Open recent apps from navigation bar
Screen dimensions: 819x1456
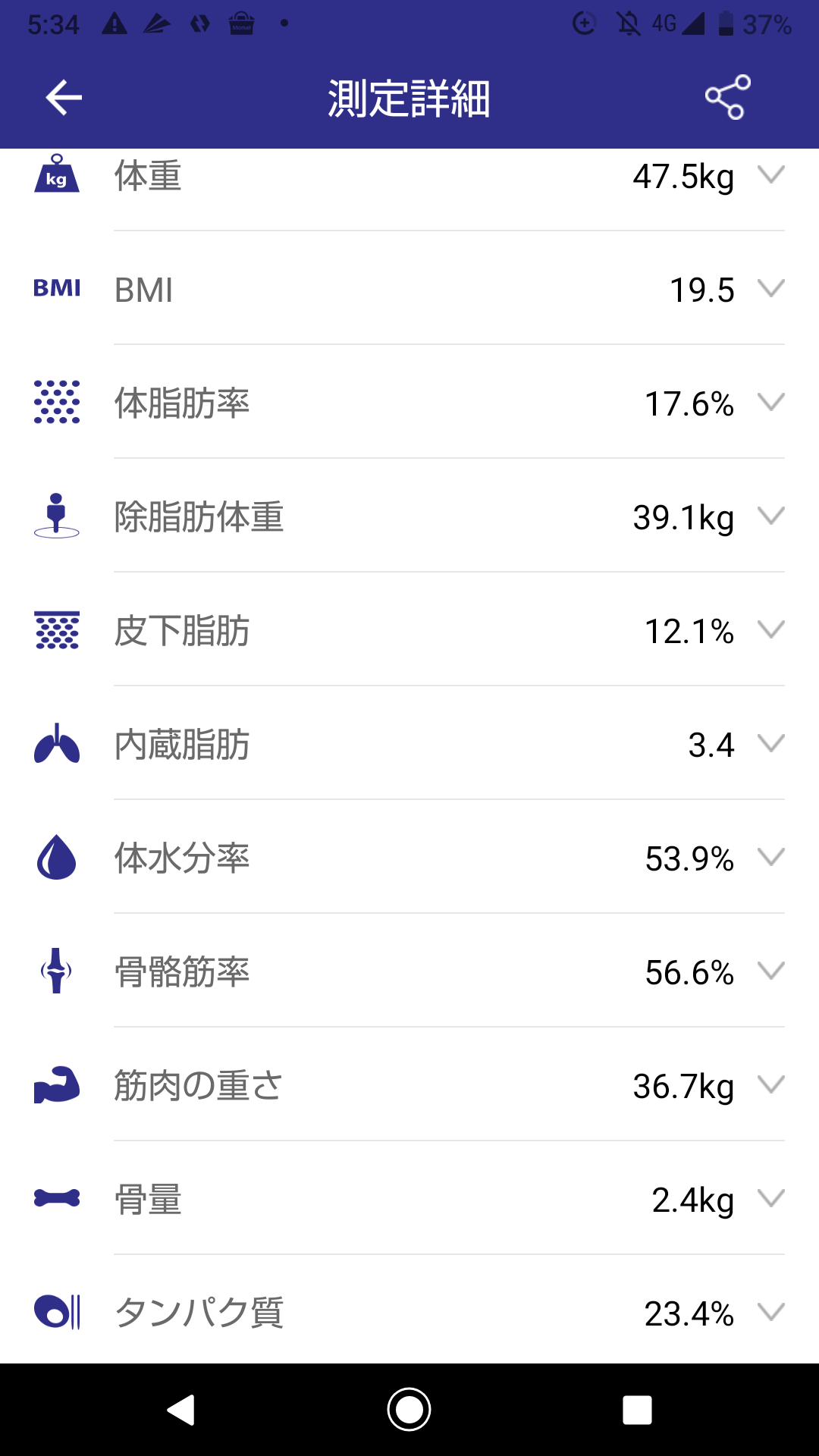coord(637,1410)
